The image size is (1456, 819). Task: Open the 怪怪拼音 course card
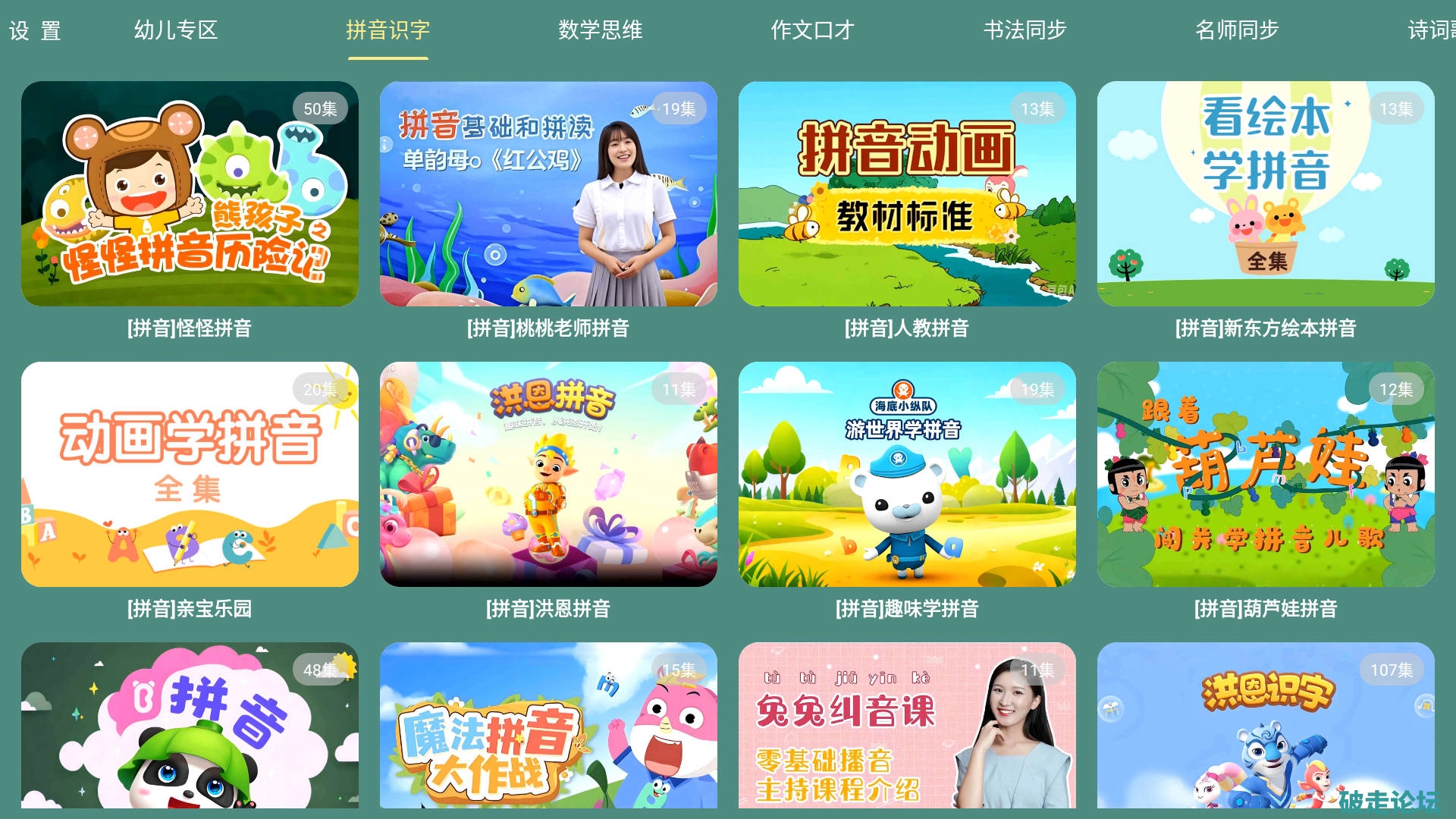click(190, 194)
